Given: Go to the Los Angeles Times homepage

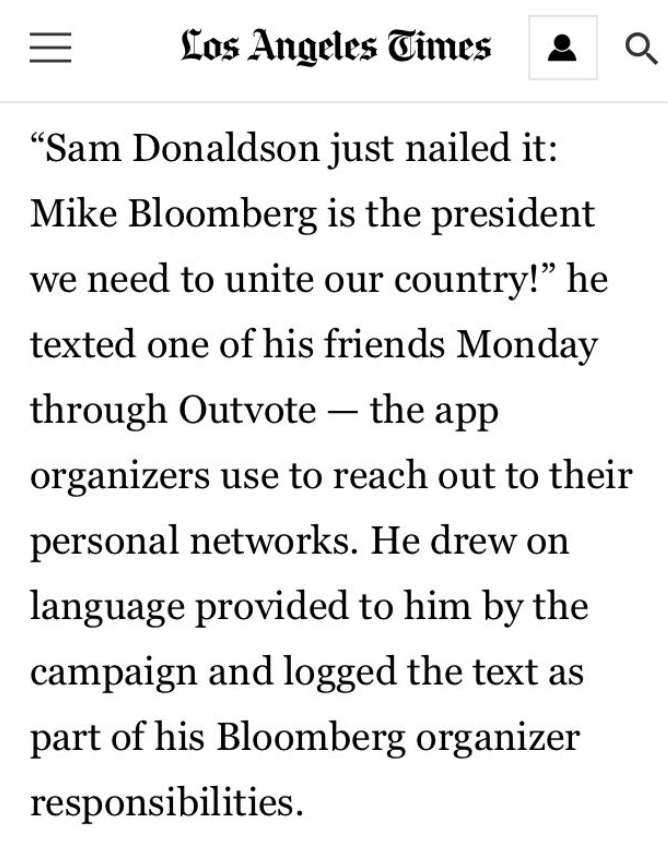Looking at the screenshot, I should coord(337,46).
